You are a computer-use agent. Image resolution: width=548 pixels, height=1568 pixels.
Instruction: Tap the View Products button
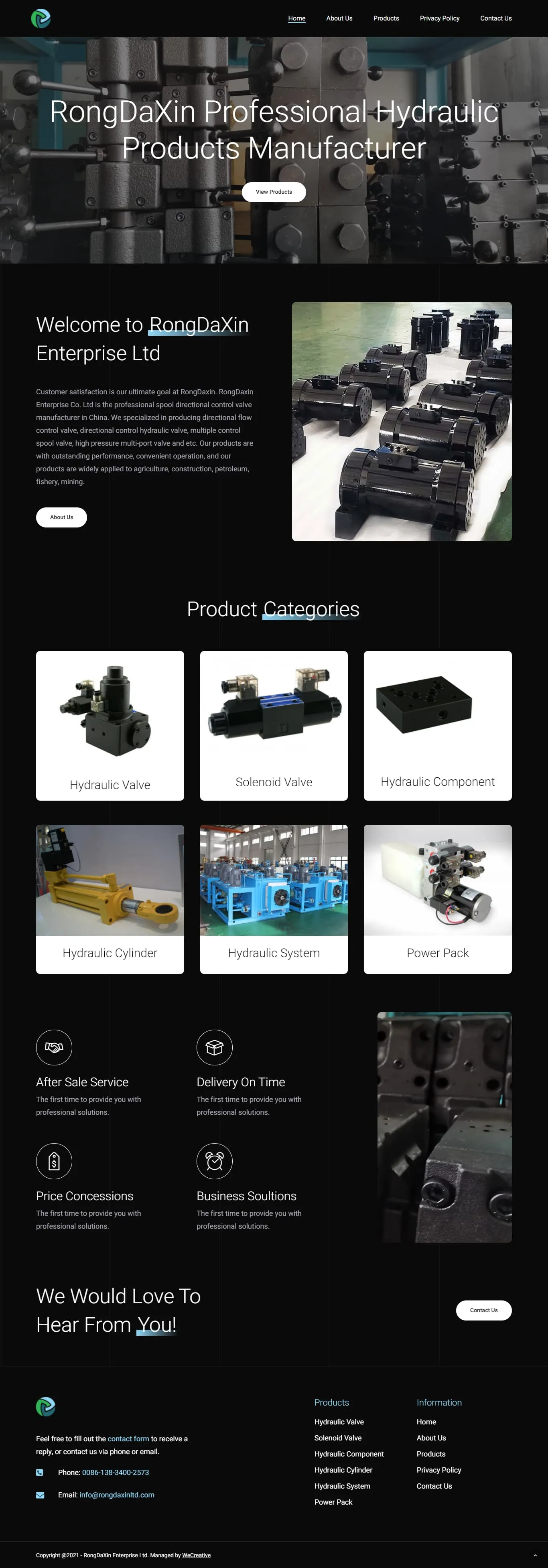[x=273, y=192]
